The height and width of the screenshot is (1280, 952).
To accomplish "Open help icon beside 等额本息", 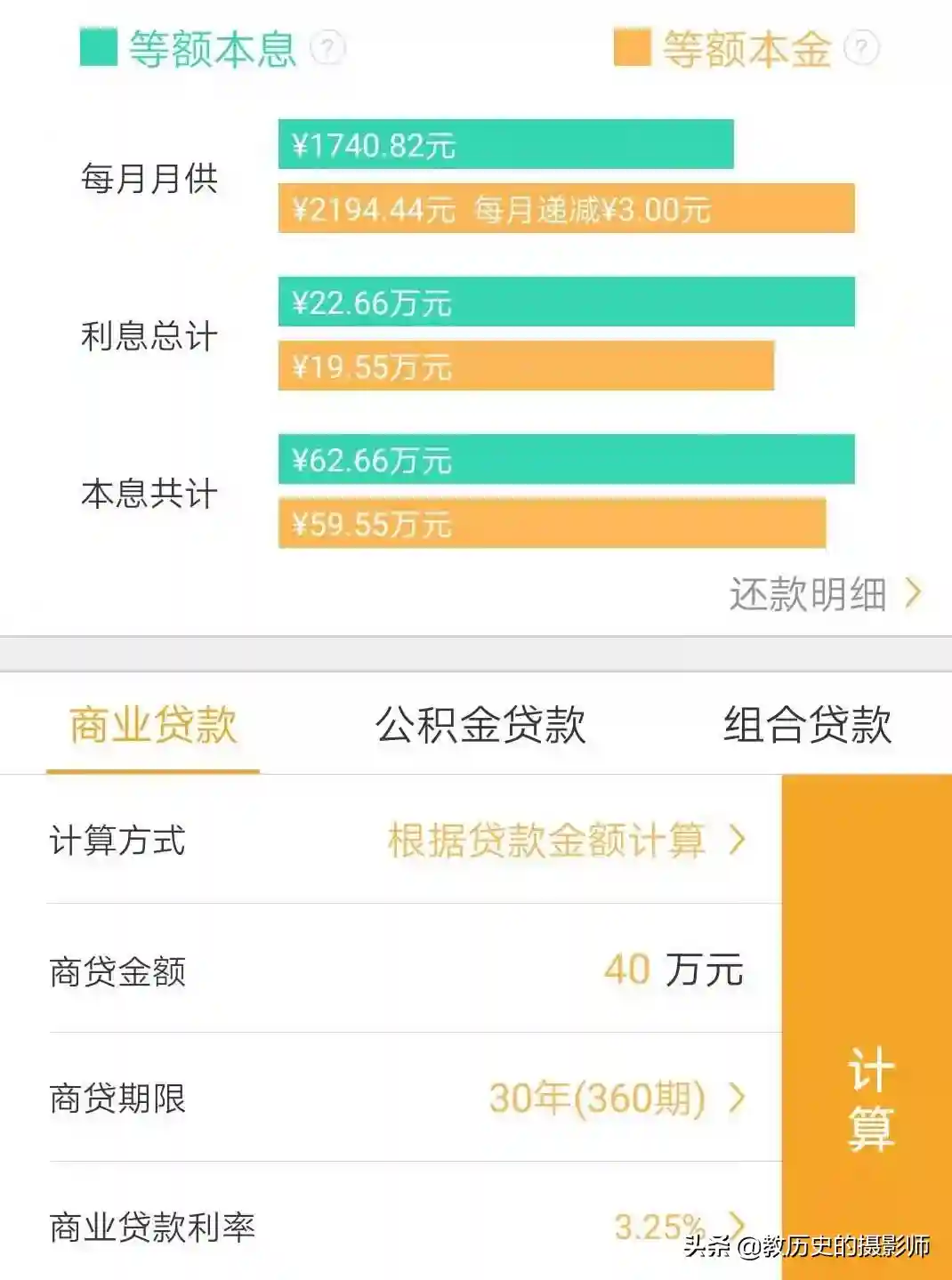I will click(327, 47).
